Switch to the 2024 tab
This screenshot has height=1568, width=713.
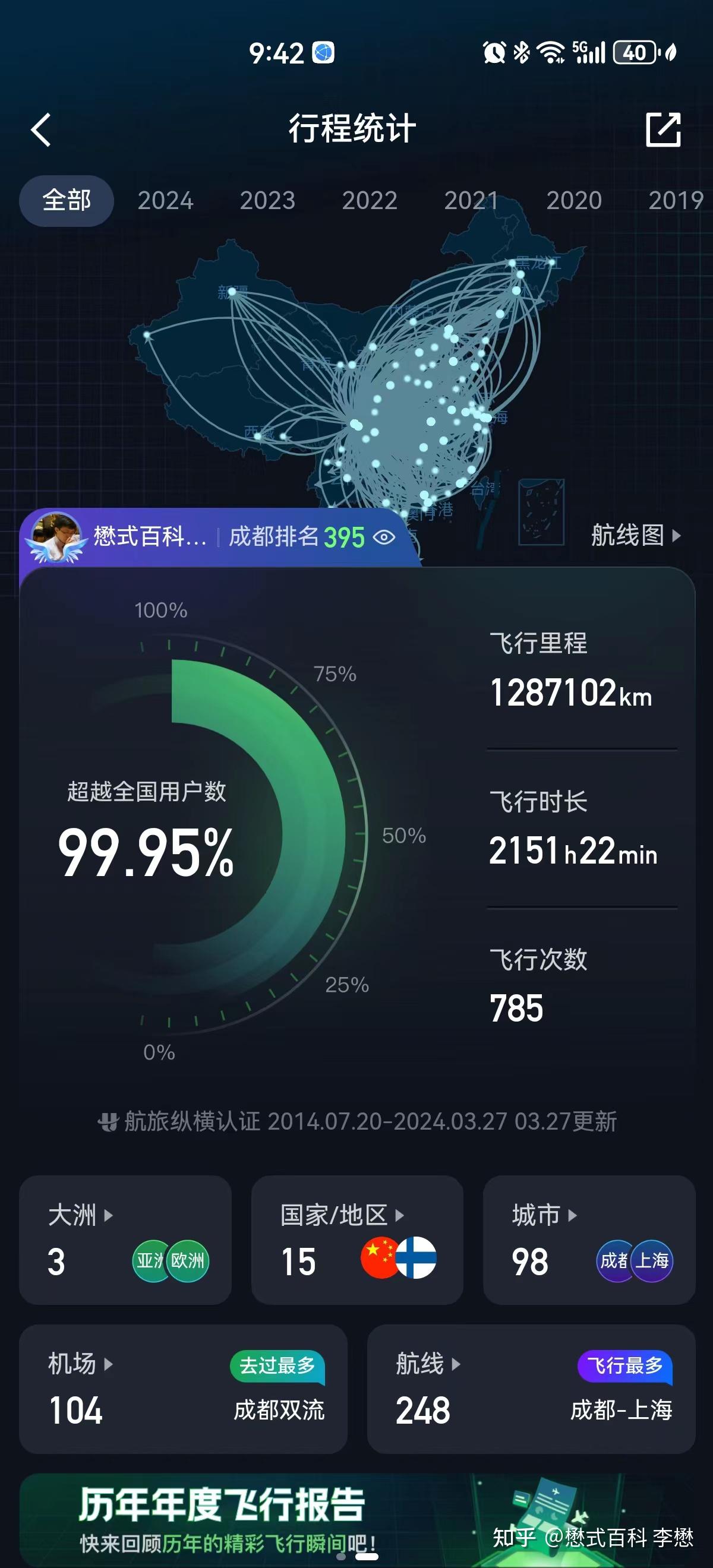click(165, 201)
